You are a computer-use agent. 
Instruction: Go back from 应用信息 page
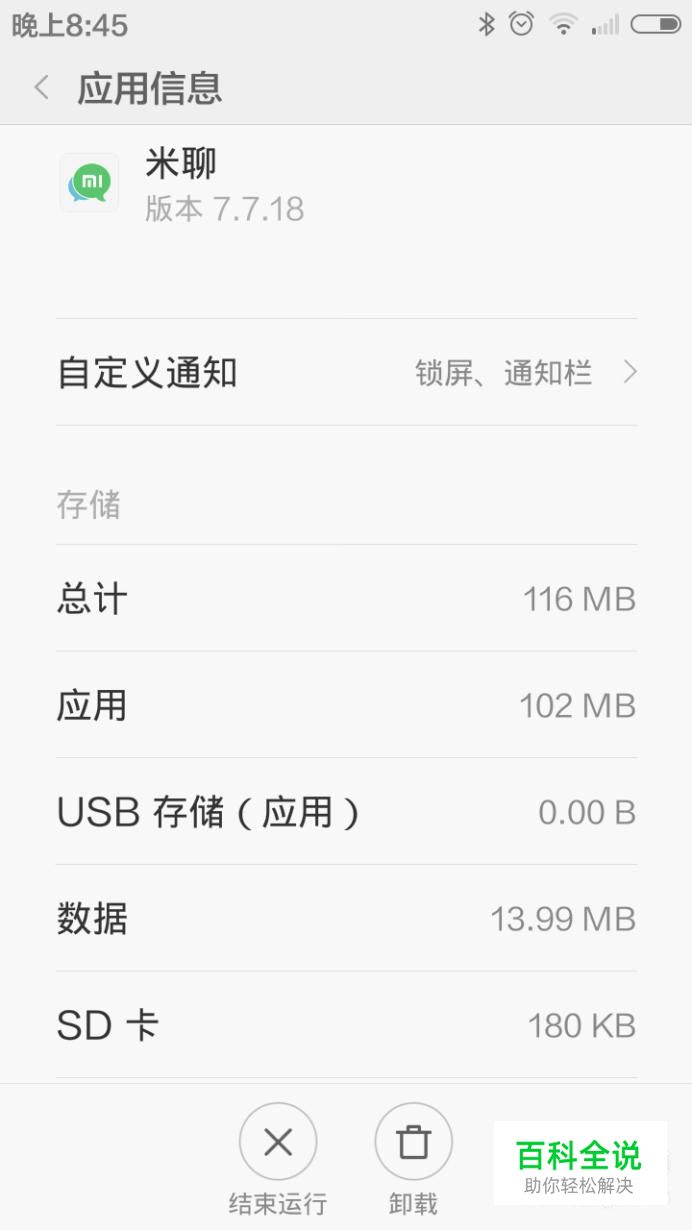pyautogui.click(x=41, y=88)
